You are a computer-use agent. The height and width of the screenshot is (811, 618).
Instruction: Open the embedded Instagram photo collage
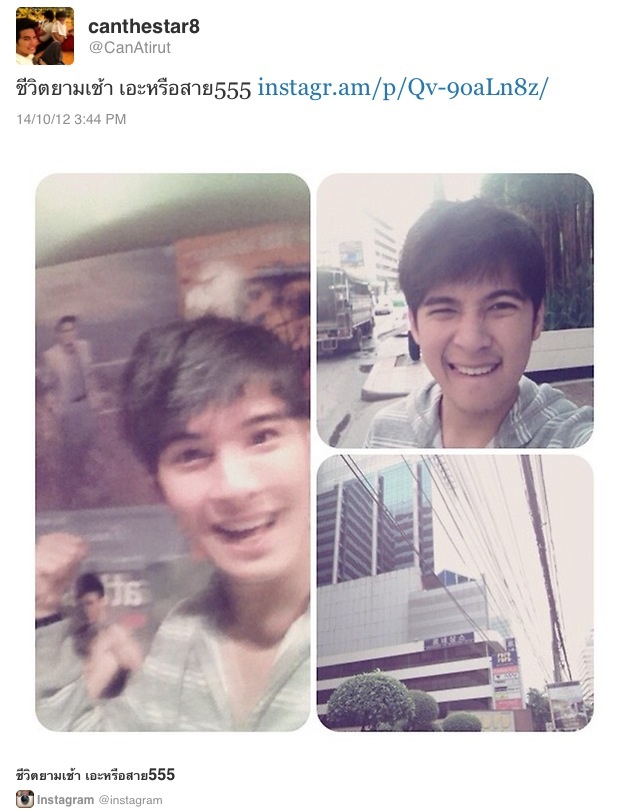tap(314, 452)
